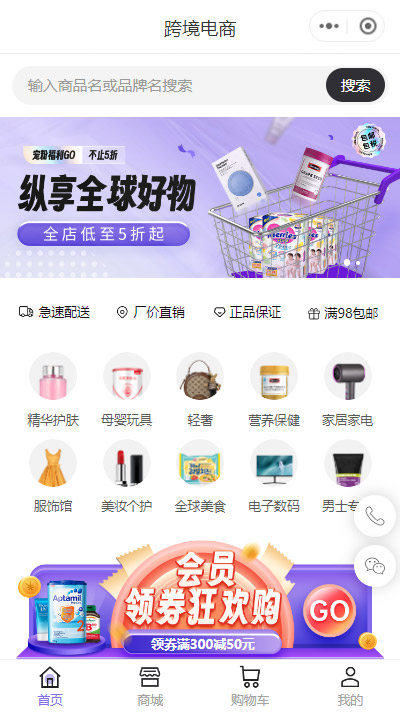Screen dimensions: 400x712
Task: Close the mini program with the circle icon
Action: pos(368,26)
